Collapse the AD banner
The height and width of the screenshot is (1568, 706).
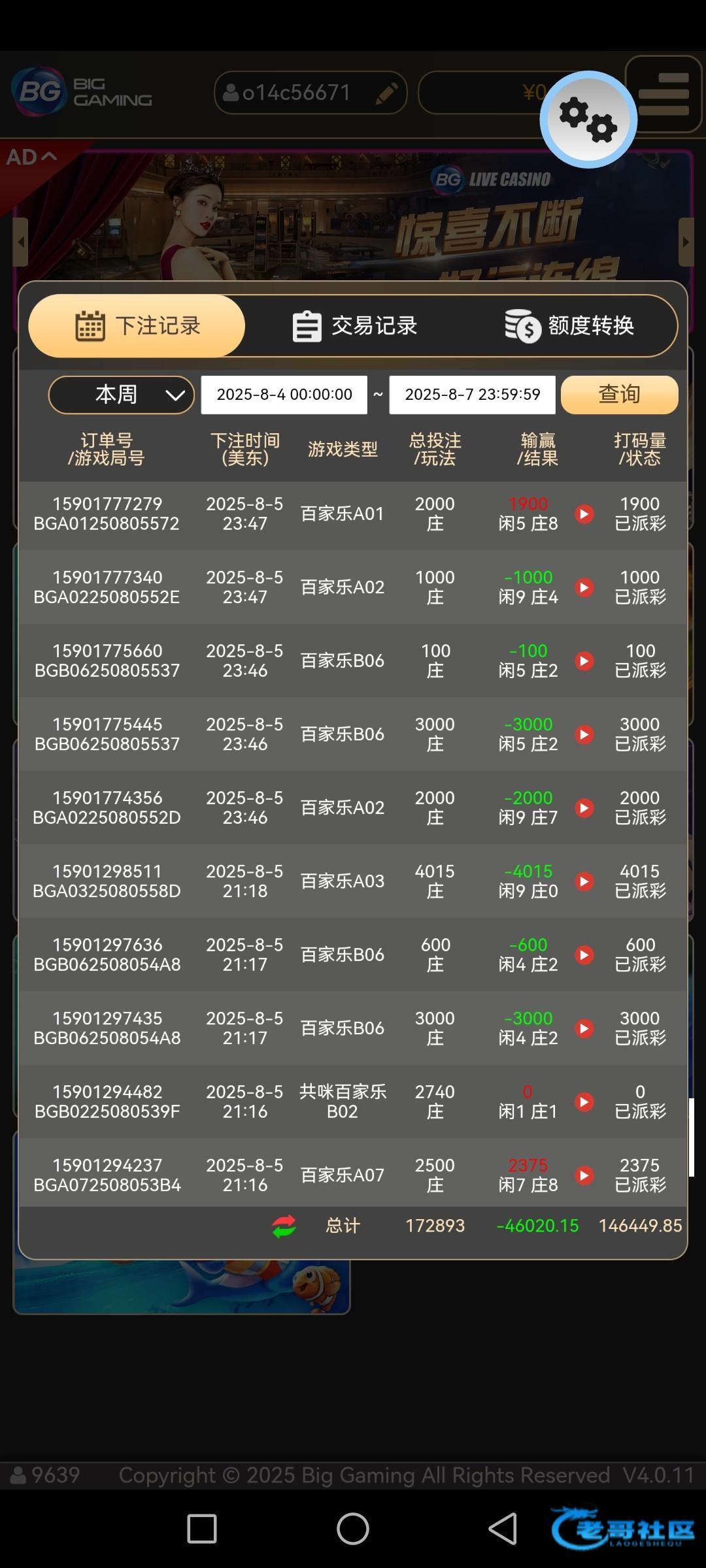[x=31, y=157]
